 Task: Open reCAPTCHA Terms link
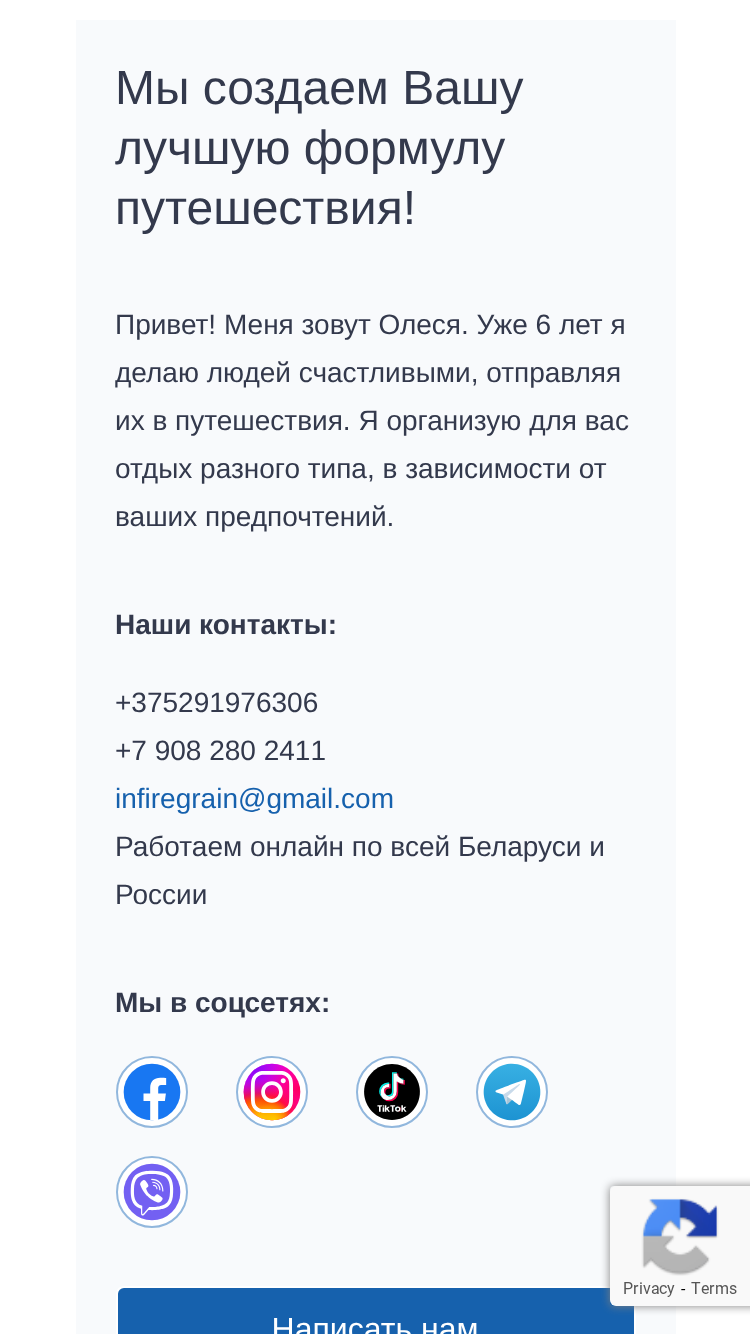tap(714, 1288)
